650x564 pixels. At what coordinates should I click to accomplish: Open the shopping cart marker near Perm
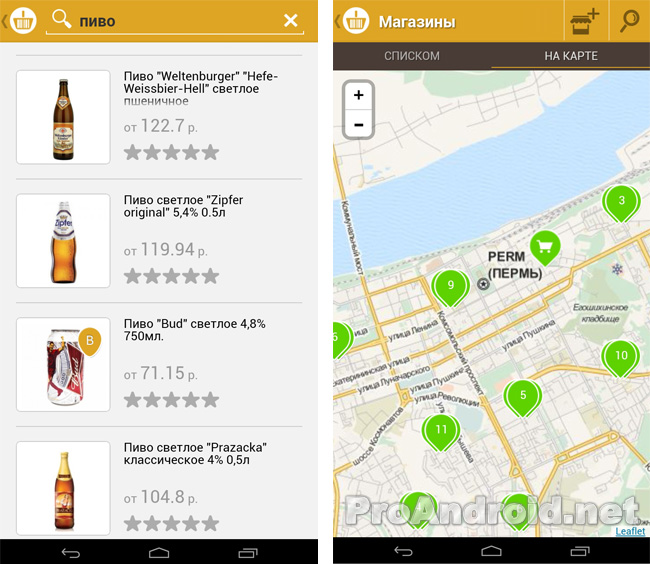[544, 244]
